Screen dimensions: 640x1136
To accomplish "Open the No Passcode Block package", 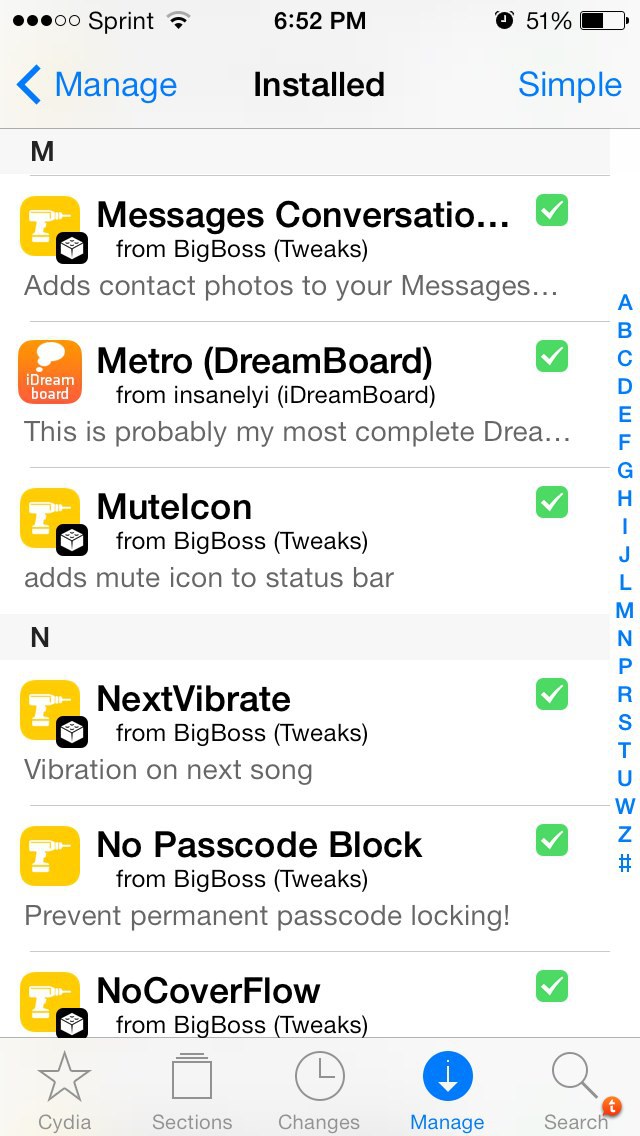I will pyautogui.click(x=300, y=878).
